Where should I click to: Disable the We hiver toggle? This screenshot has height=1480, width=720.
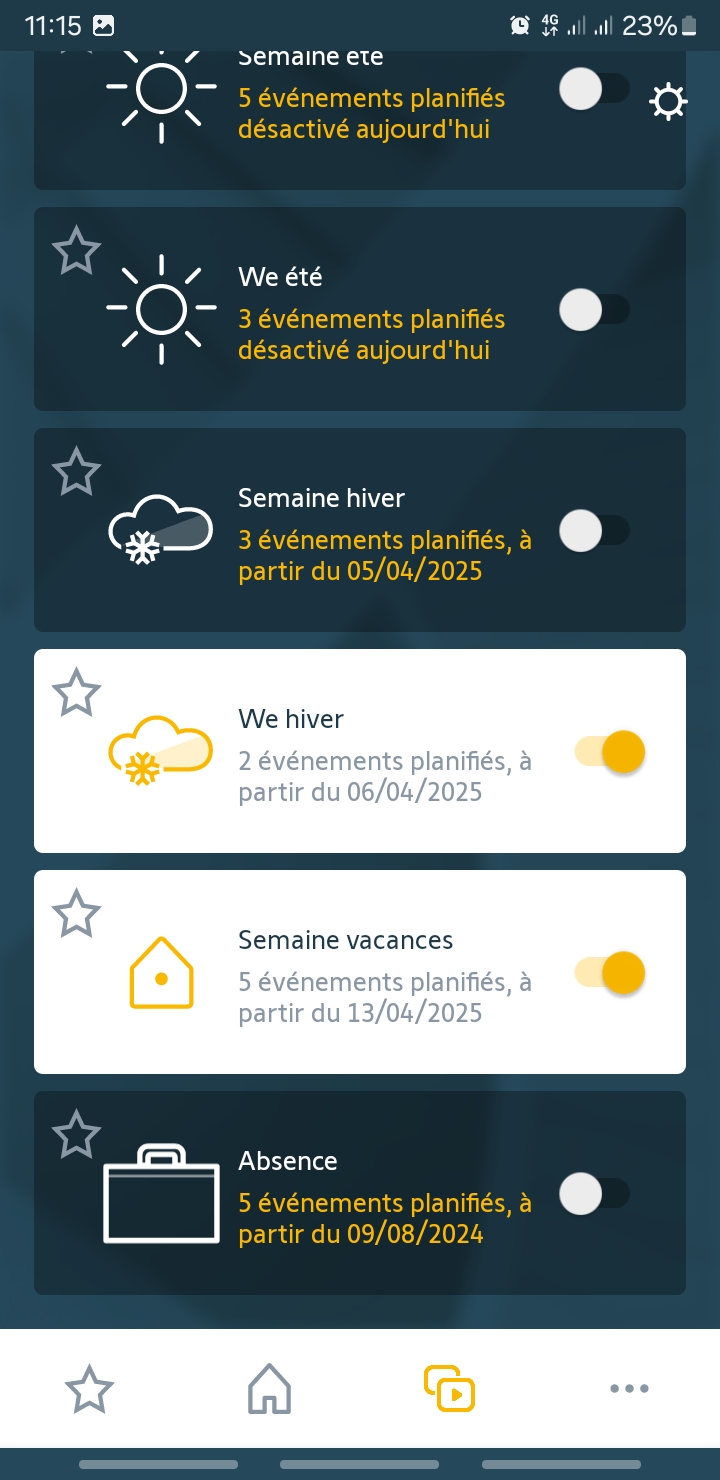coord(610,751)
